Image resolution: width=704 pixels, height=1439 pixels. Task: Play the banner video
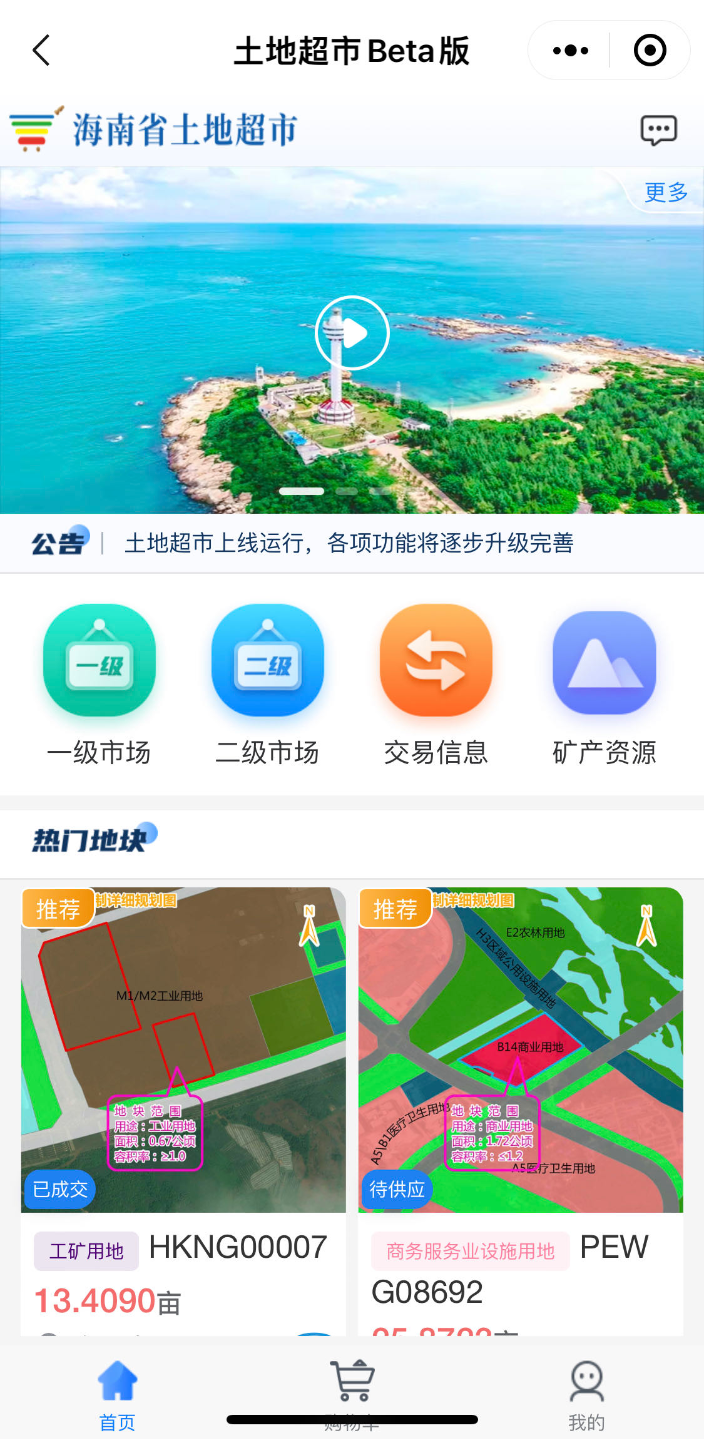click(x=352, y=333)
